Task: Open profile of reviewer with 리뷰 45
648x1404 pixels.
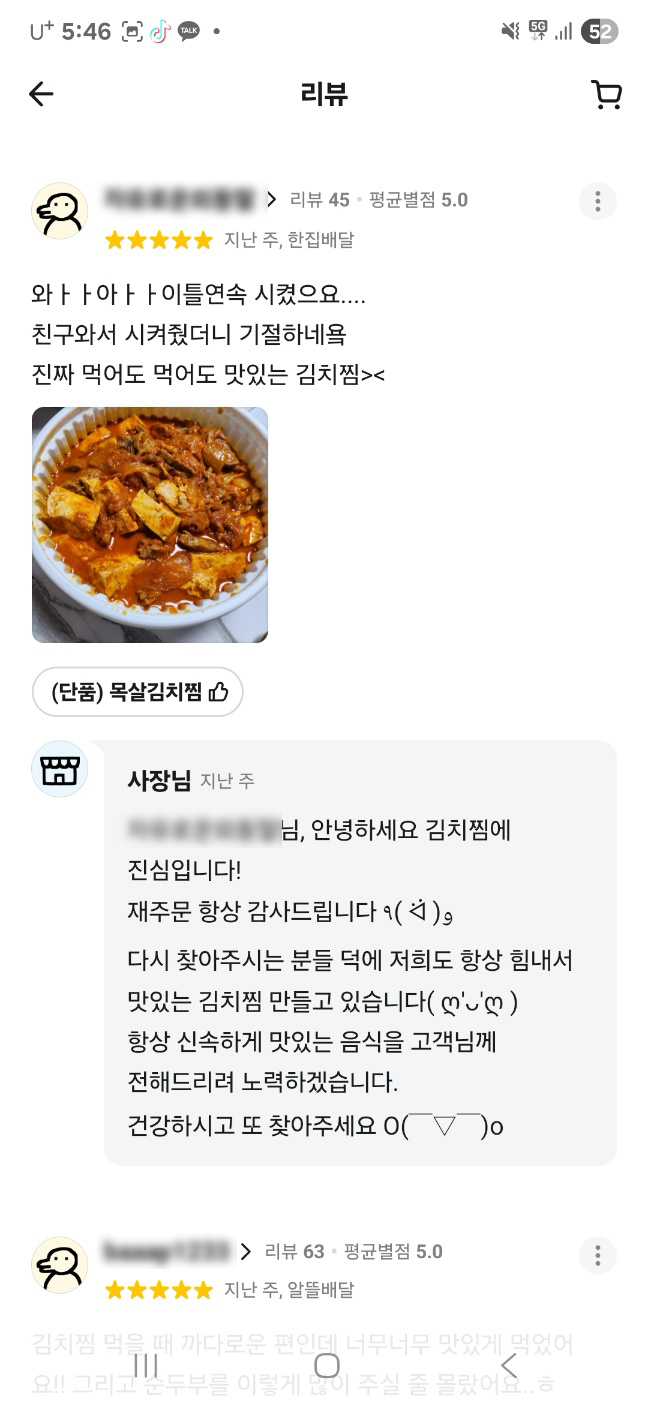Action: 60,211
